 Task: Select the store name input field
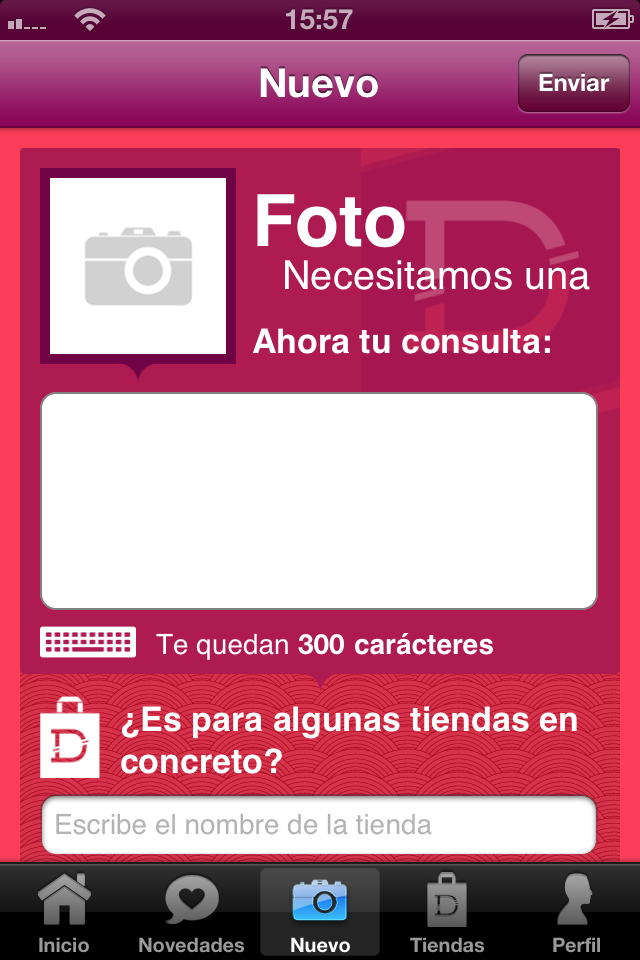point(318,825)
